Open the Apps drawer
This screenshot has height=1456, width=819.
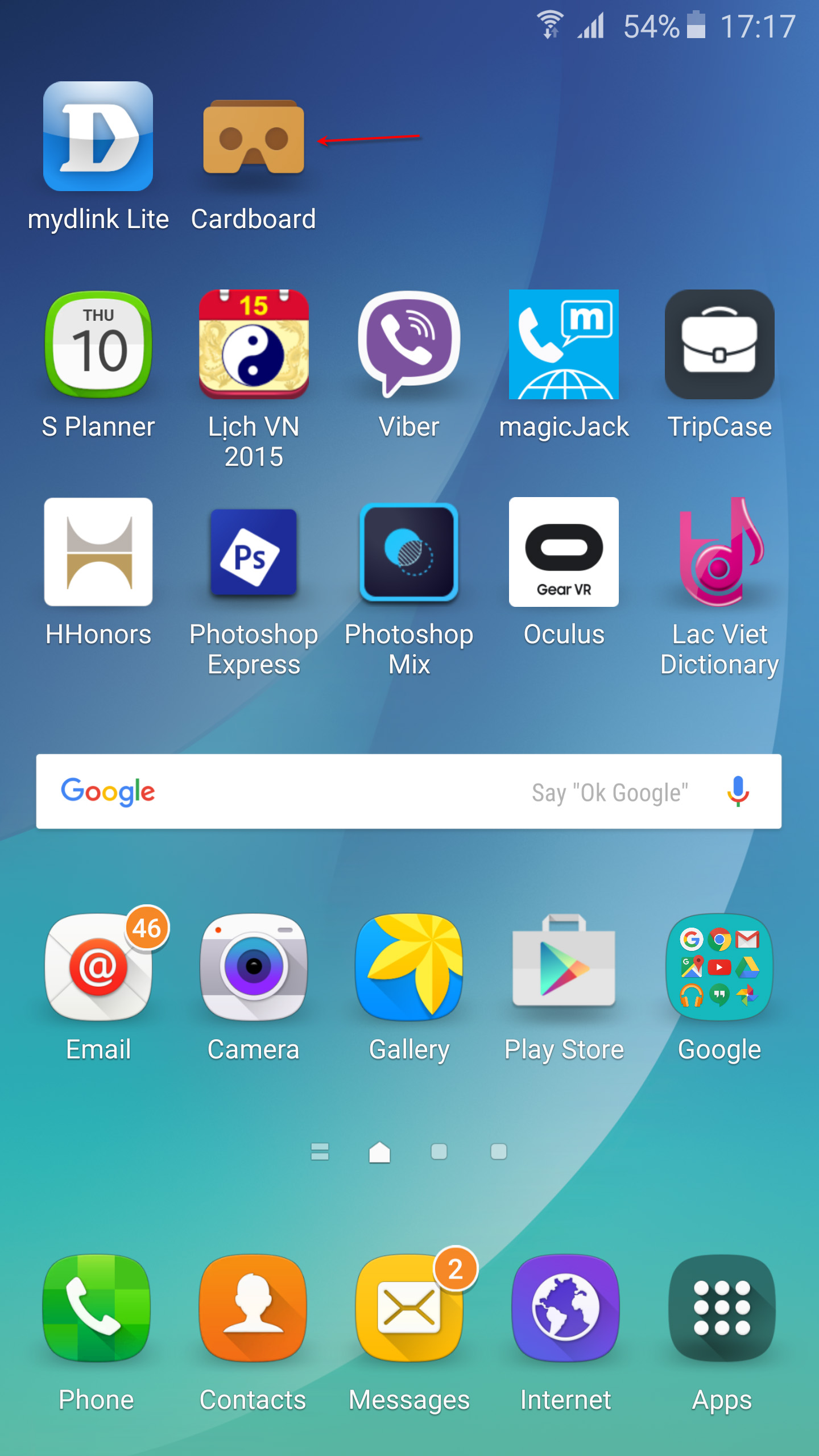pos(722,1308)
